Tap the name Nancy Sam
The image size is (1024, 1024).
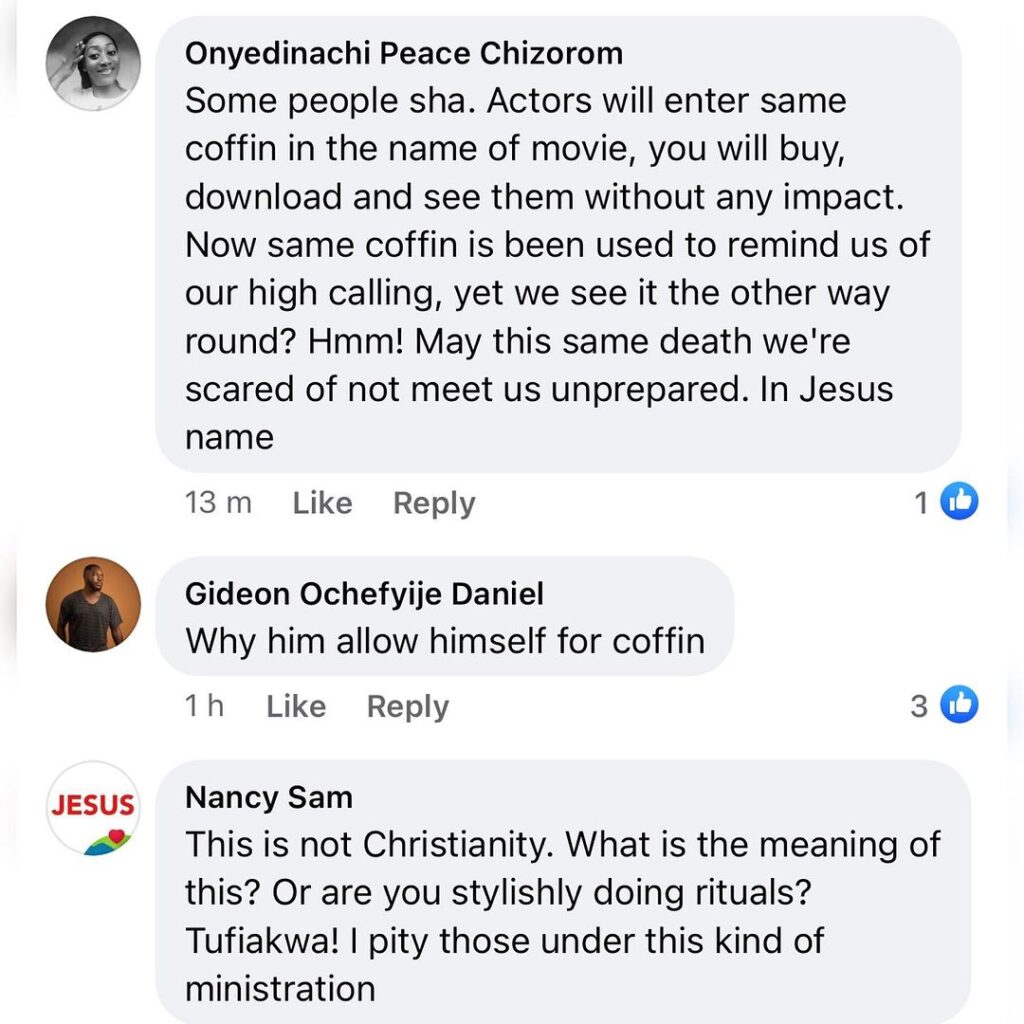coord(269,797)
